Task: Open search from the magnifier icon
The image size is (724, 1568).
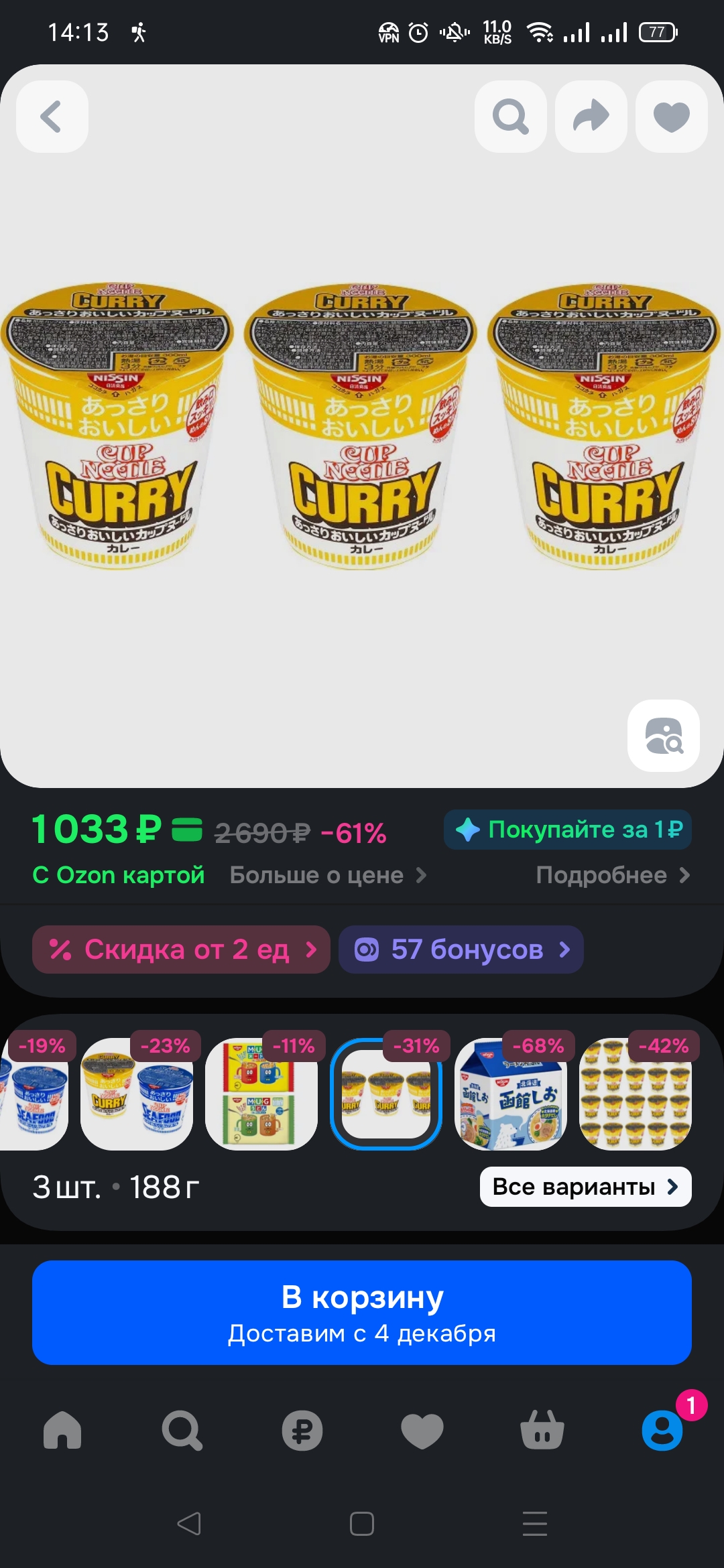Action: 510,117
